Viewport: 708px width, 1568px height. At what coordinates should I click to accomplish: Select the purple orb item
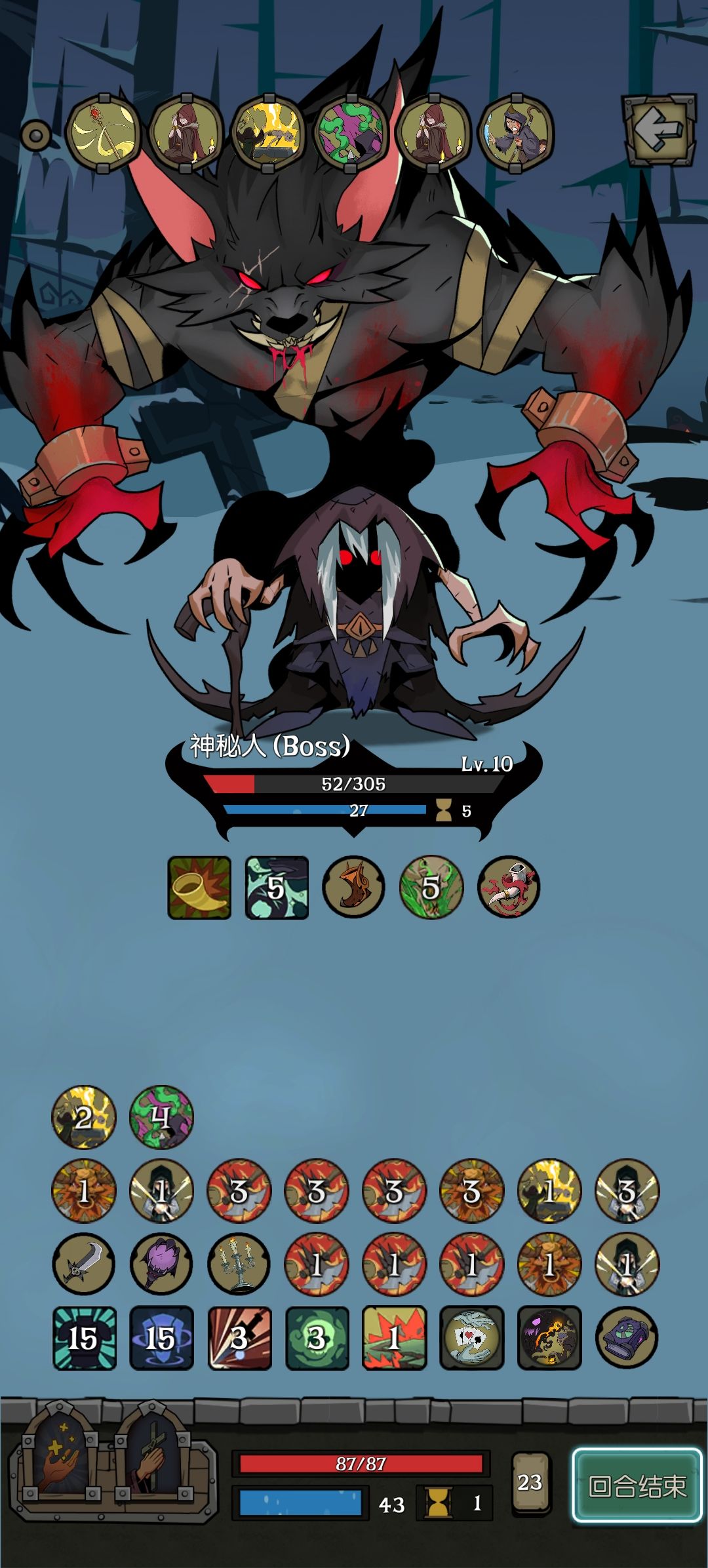tap(161, 1264)
